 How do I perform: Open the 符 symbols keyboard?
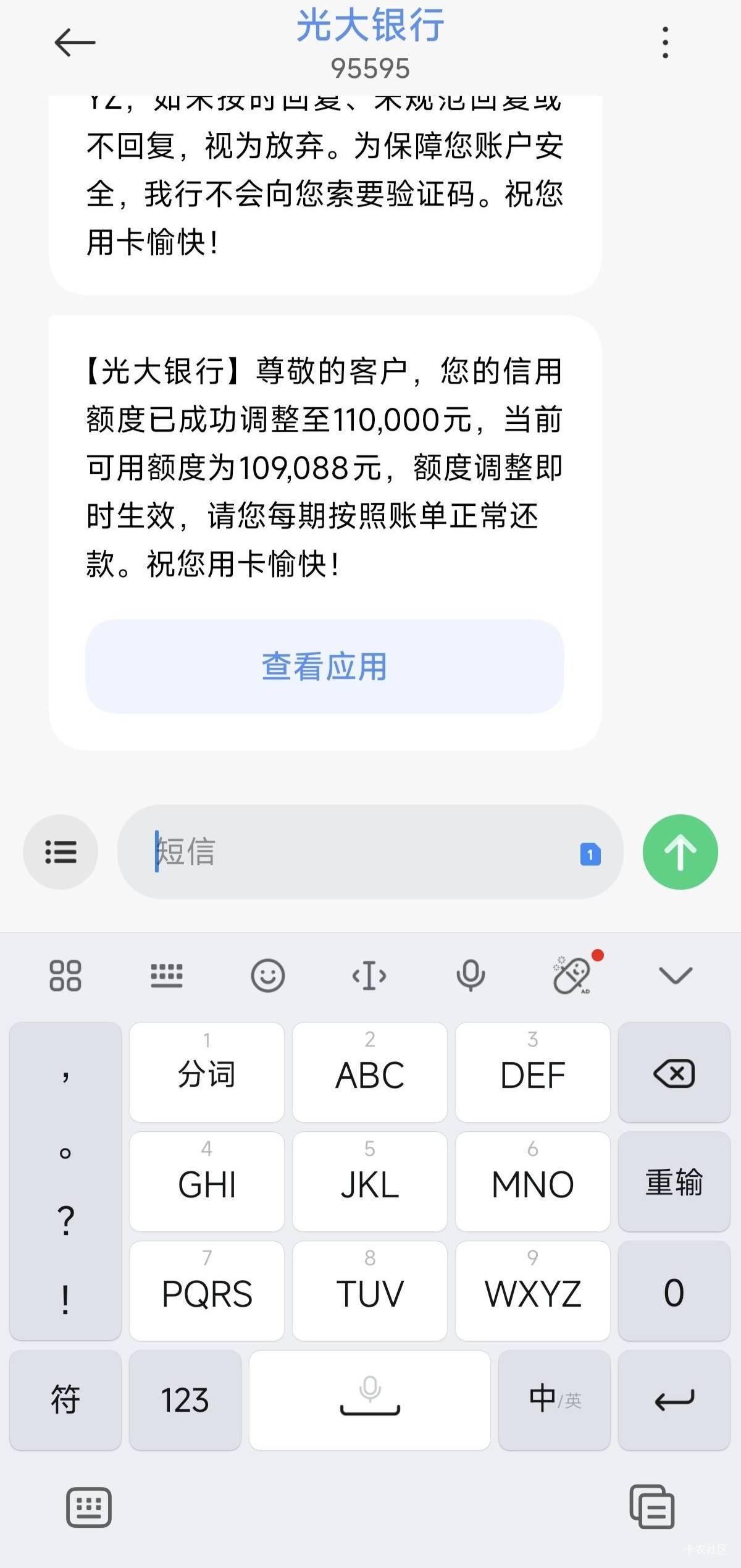65,1400
